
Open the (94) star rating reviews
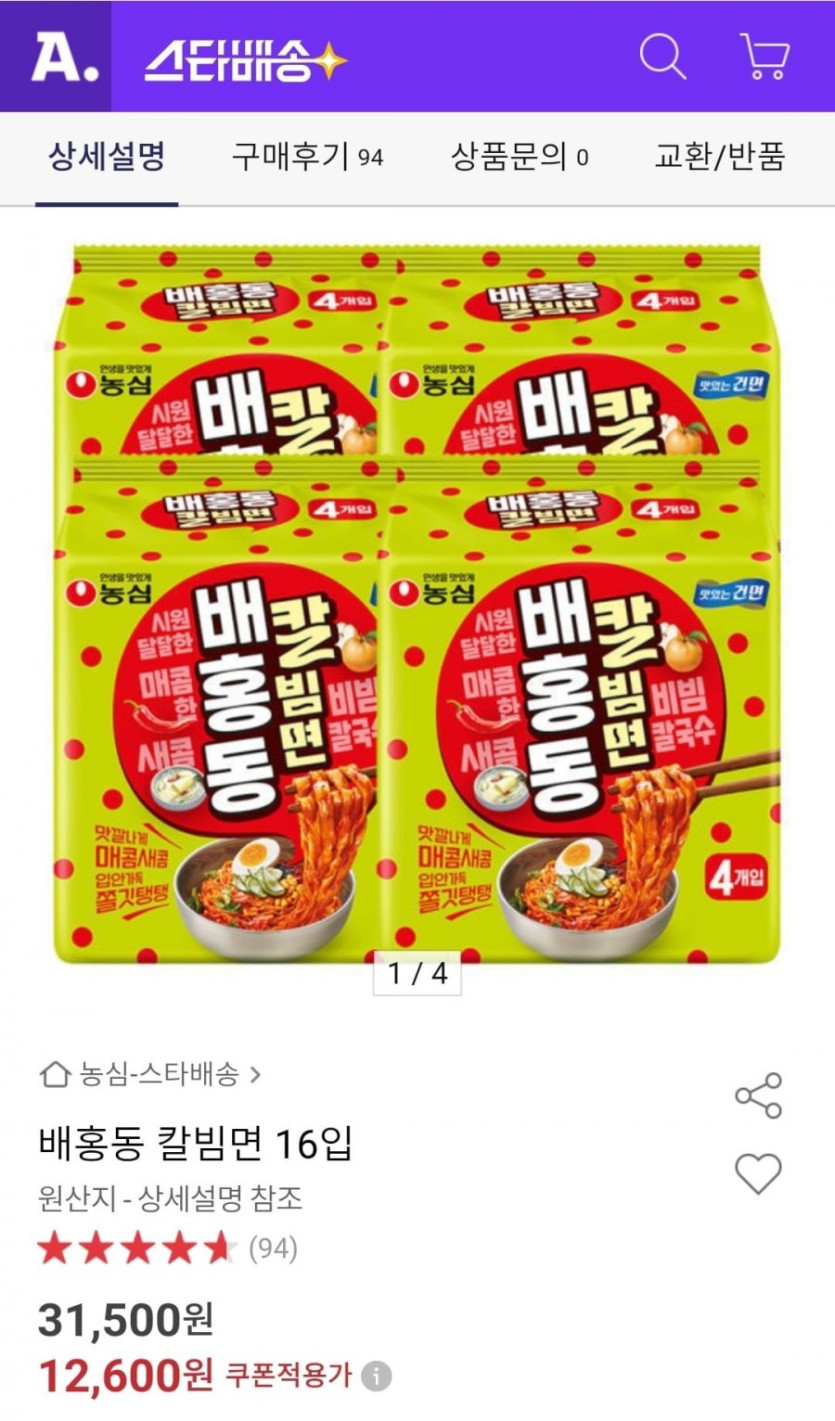167,1248
